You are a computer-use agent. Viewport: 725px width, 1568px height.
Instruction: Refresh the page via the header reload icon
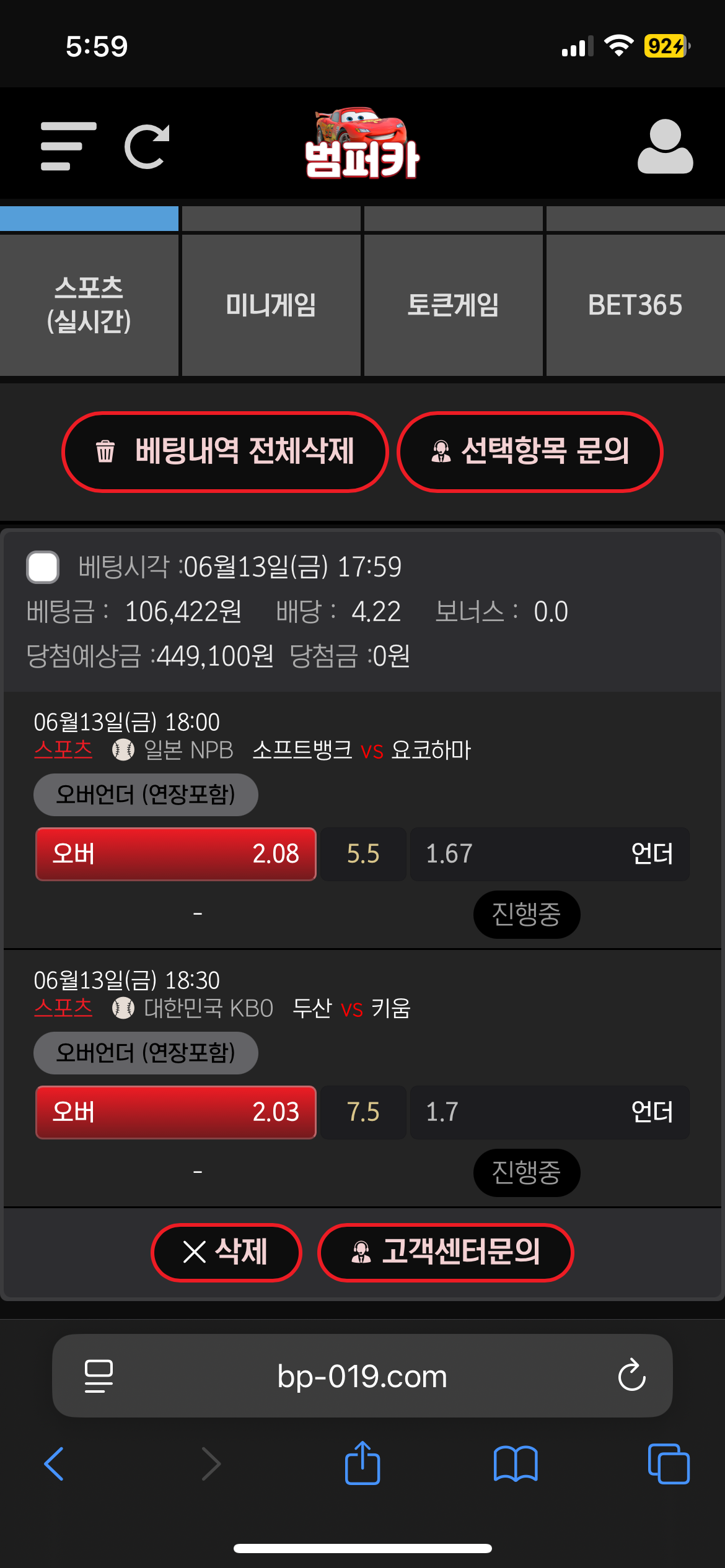point(147,147)
